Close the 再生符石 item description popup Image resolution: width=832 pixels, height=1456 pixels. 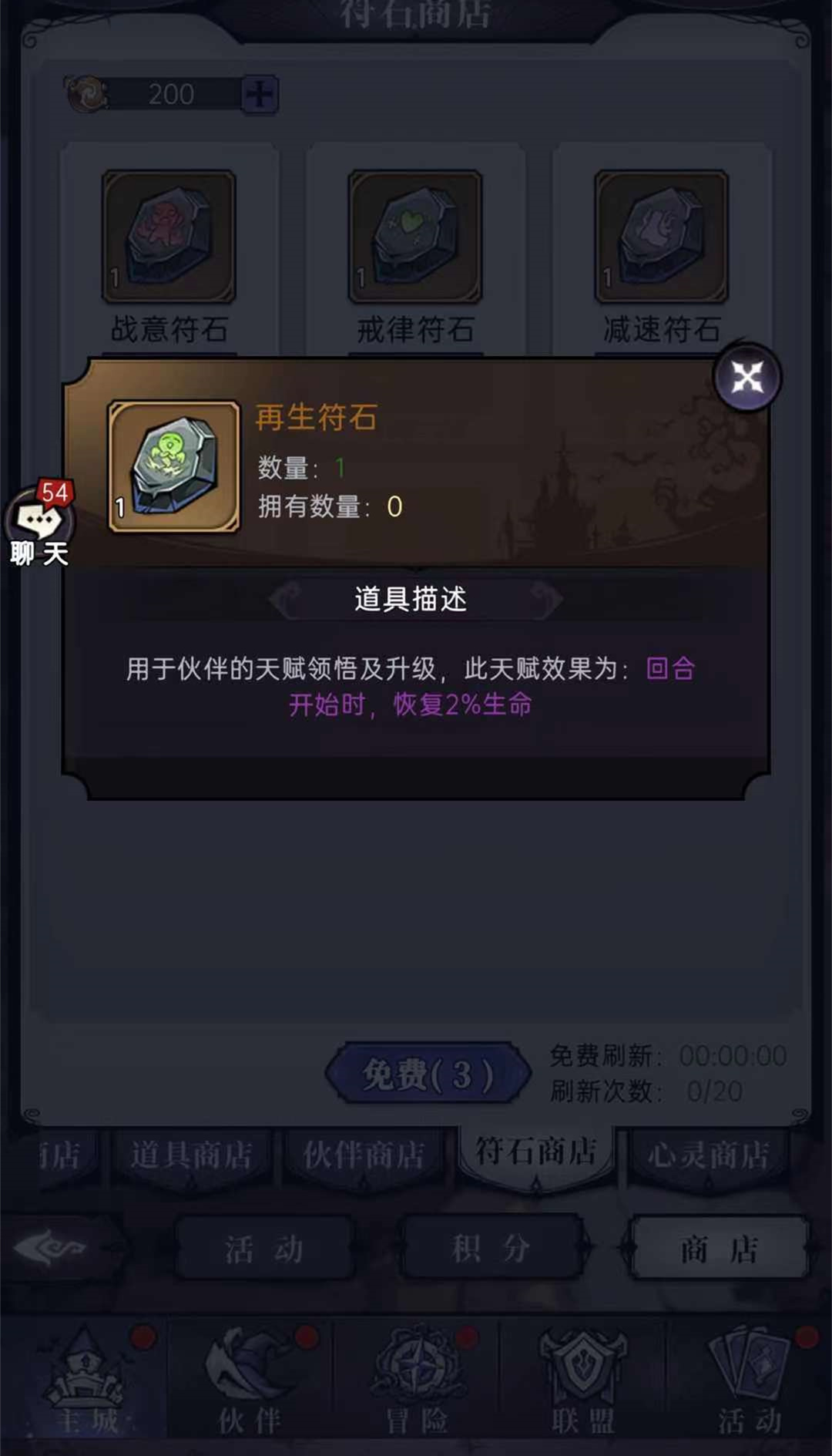746,378
